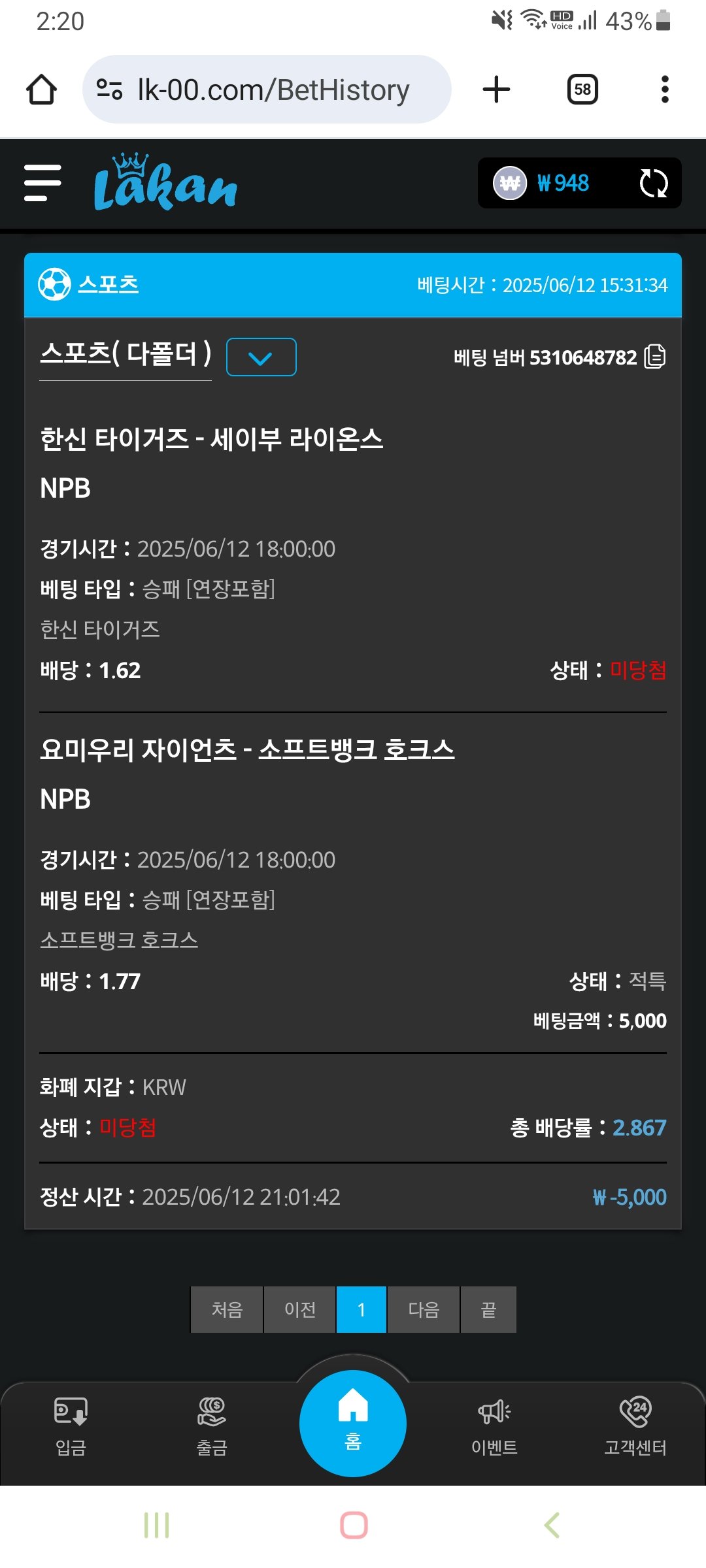Viewport: 706px width, 1568px height.
Task: Select page 1 in pagination
Action: (x=361, y=1309)
